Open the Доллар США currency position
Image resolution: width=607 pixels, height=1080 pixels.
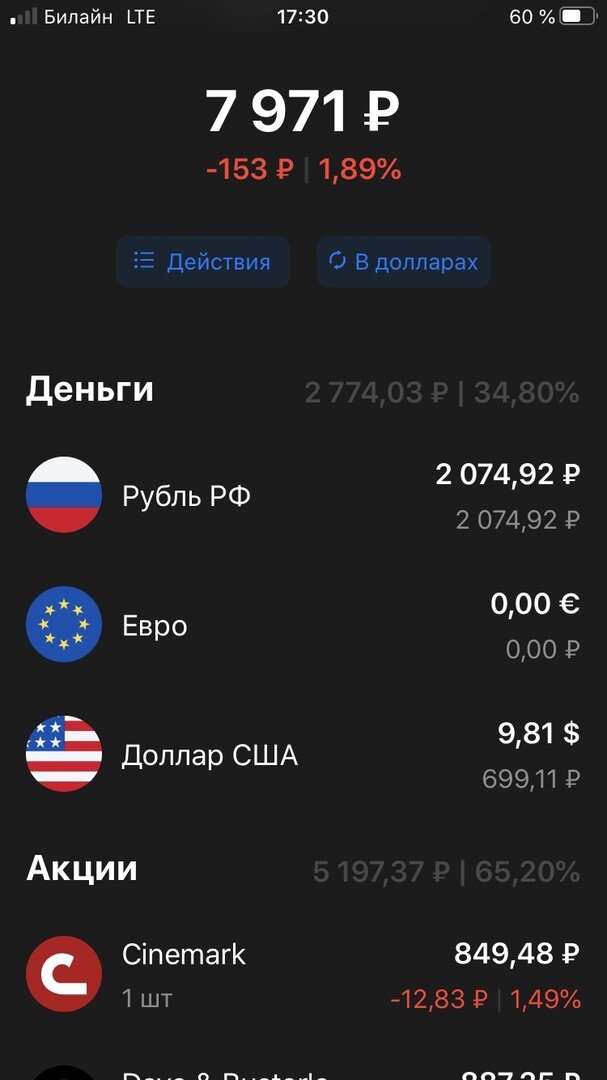[x=302, y=755]
